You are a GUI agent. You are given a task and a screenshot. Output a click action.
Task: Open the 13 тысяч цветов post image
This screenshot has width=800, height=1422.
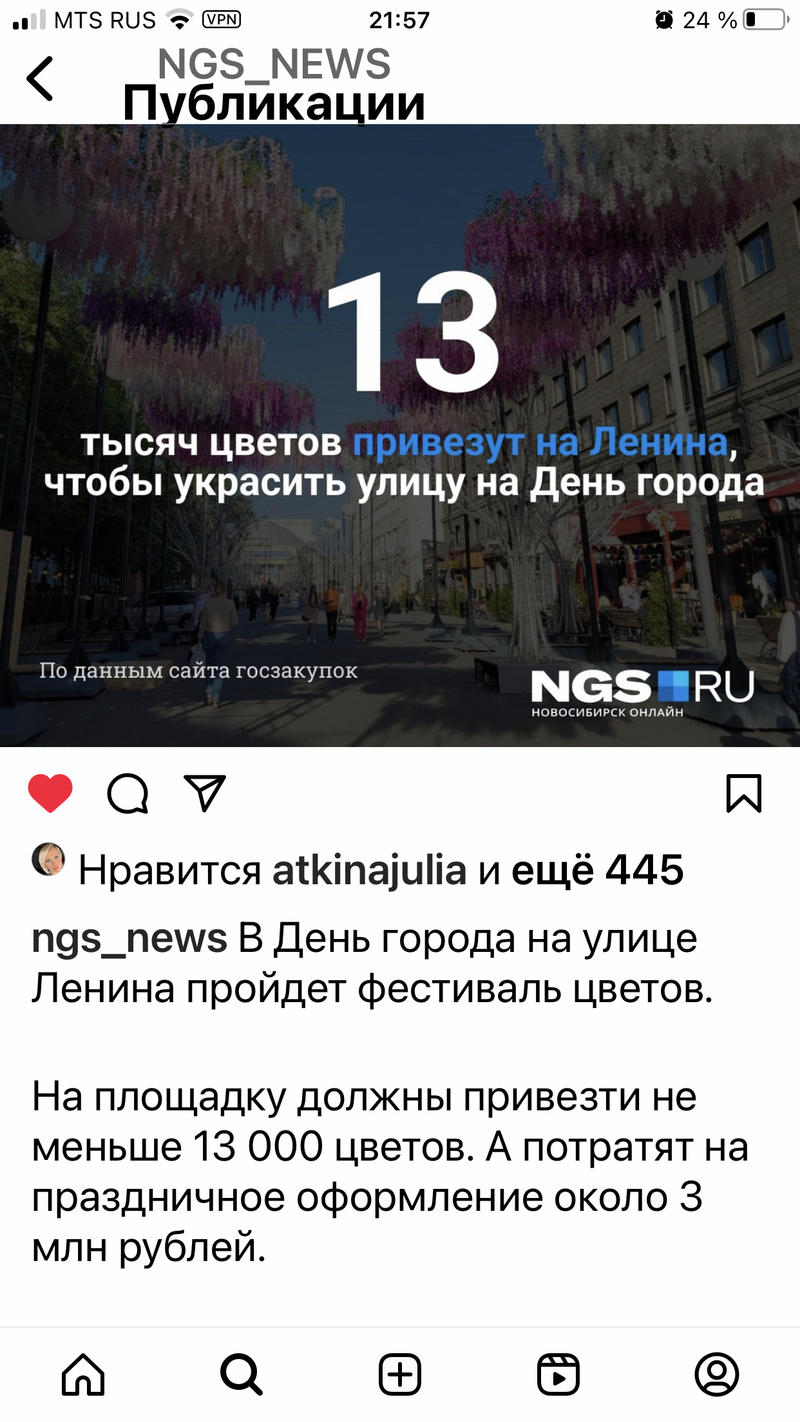tap(400, 435)
